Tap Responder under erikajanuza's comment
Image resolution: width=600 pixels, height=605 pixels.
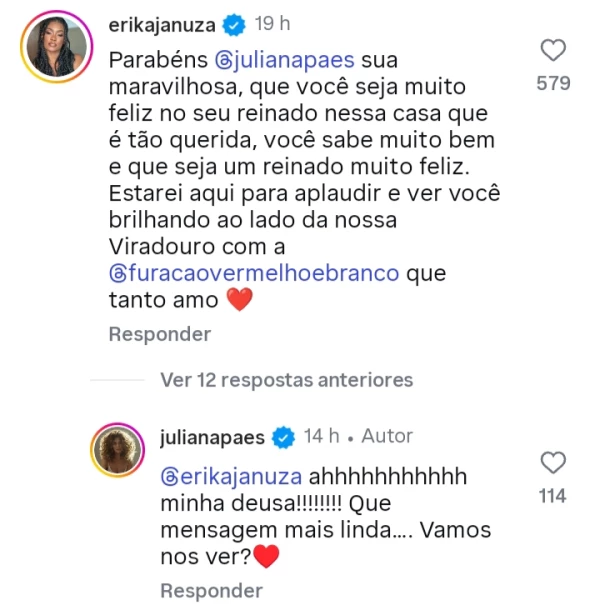tap(160, 334)
